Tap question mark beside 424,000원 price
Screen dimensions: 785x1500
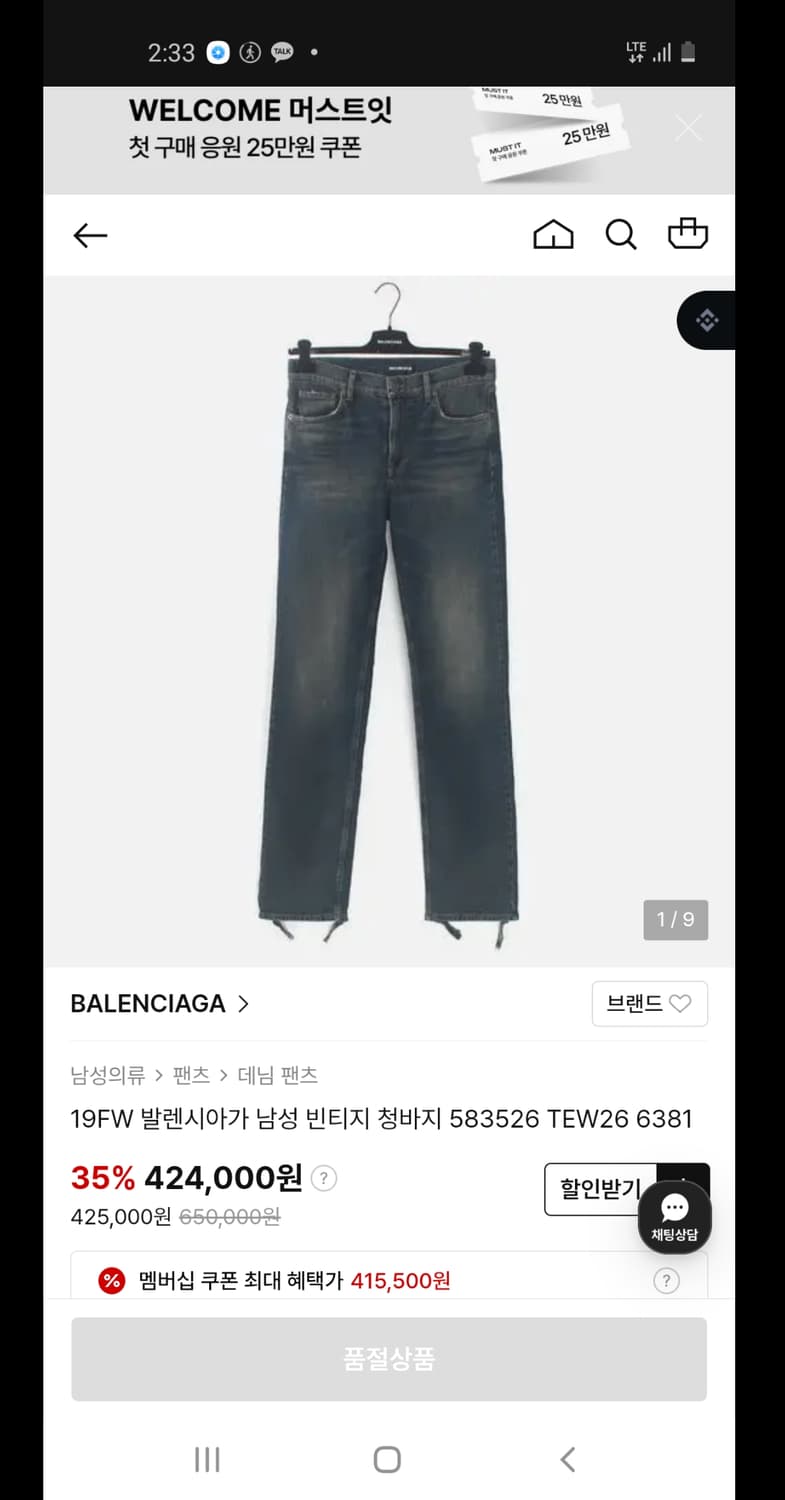[324, 1178]
